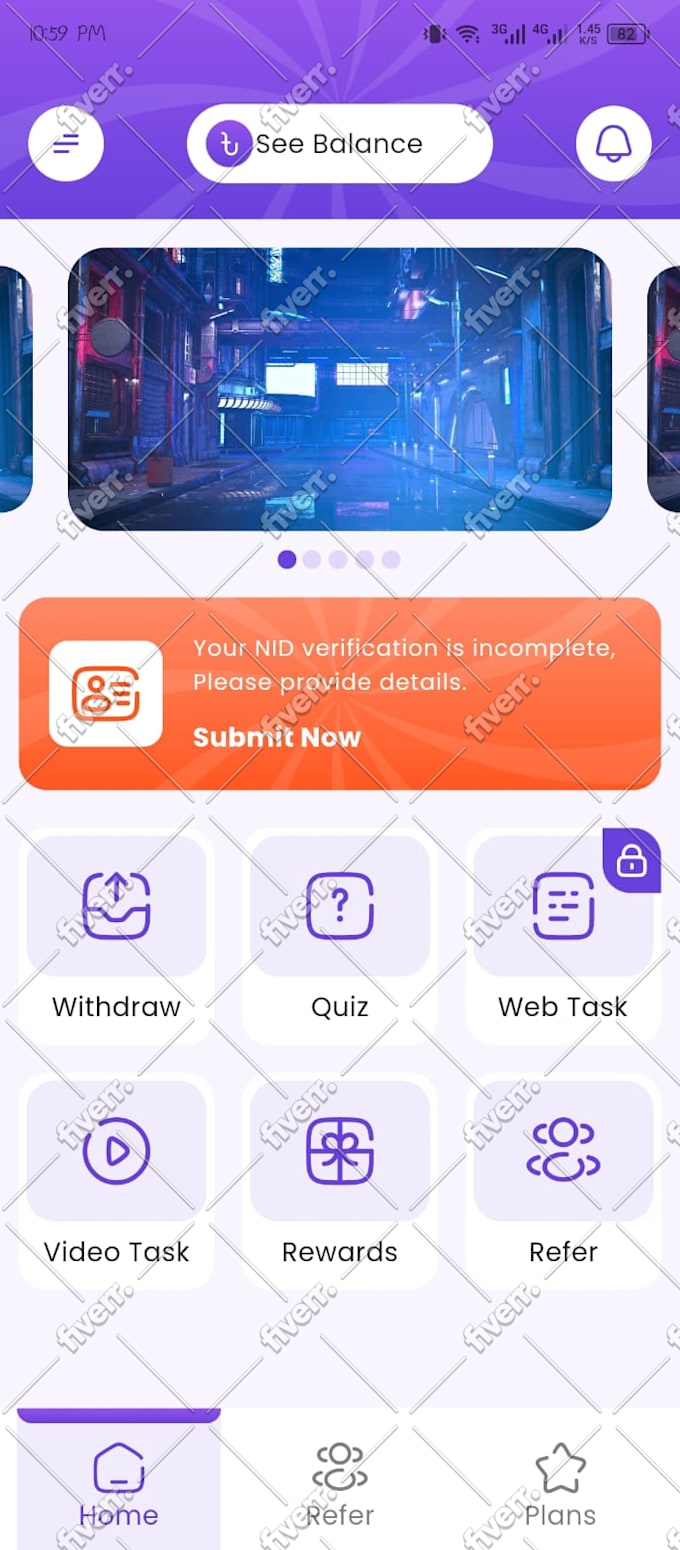Open the notifications bell
The width and height of the screenshot is (680, 1550).
click(x=613, y=144)
